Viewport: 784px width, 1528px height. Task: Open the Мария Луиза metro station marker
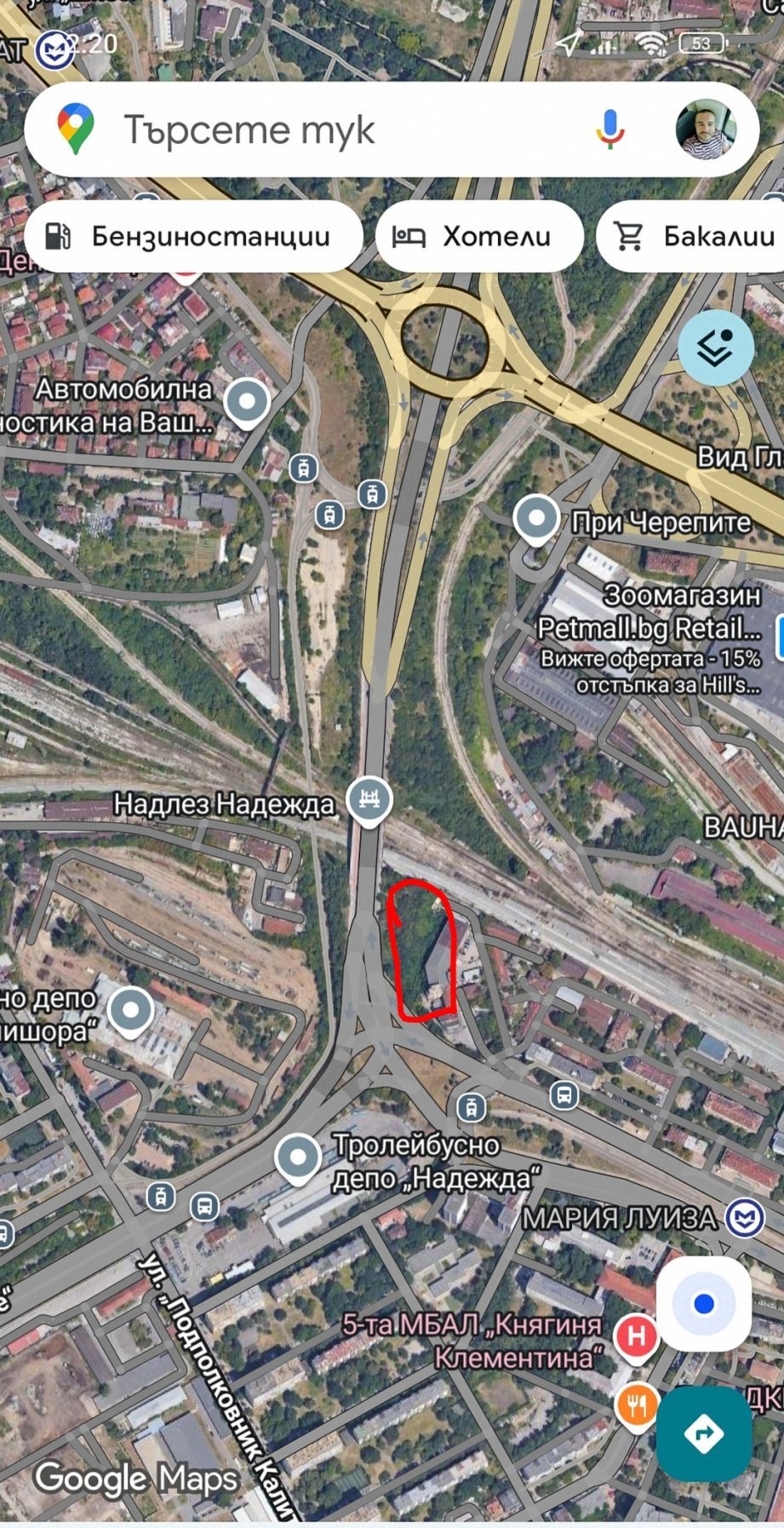(745, 1219)
